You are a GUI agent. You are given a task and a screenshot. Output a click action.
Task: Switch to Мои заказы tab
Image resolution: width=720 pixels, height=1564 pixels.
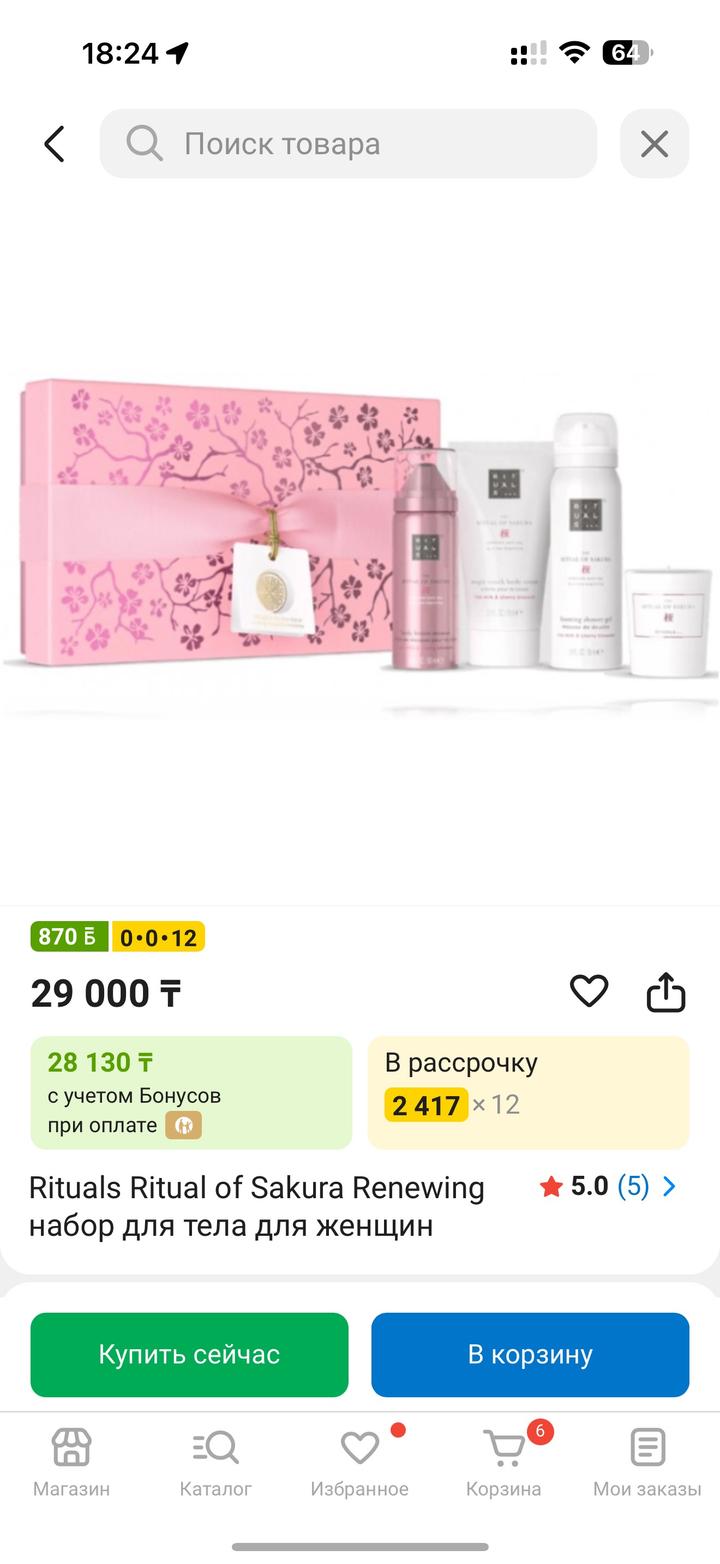647,1461
